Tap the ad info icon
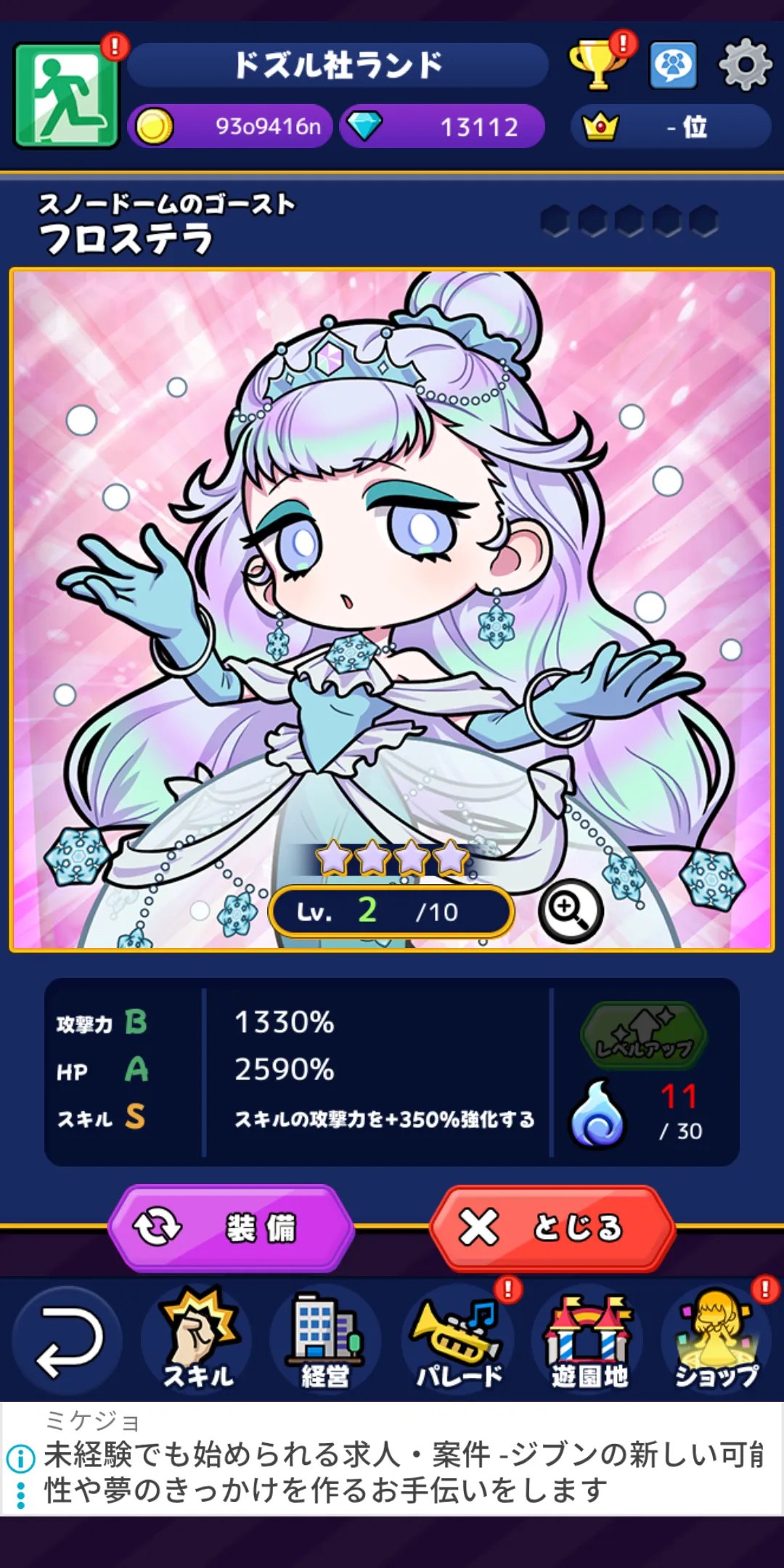The width and height of the screenshot is (784, 1568). click(20, 1457)
